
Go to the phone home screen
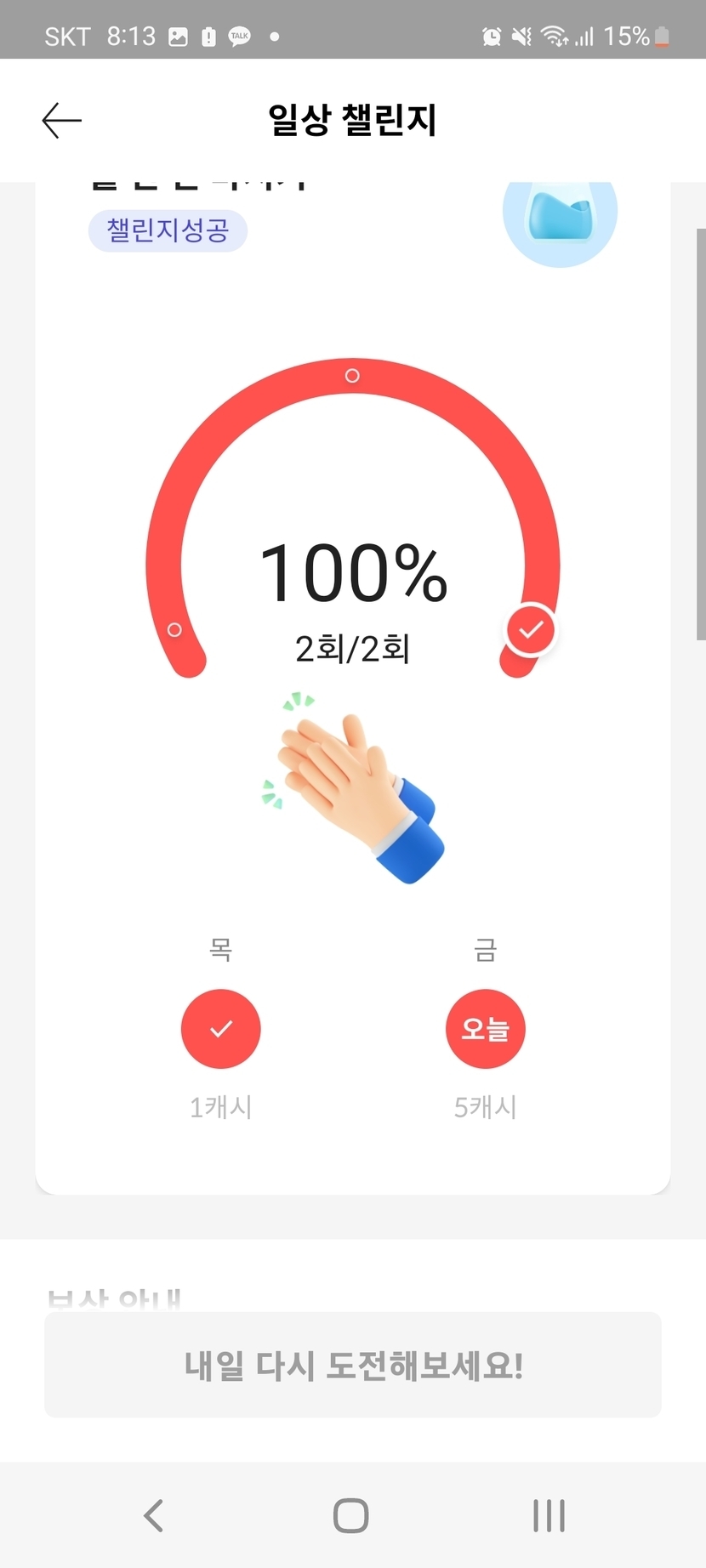point(351,1515)
